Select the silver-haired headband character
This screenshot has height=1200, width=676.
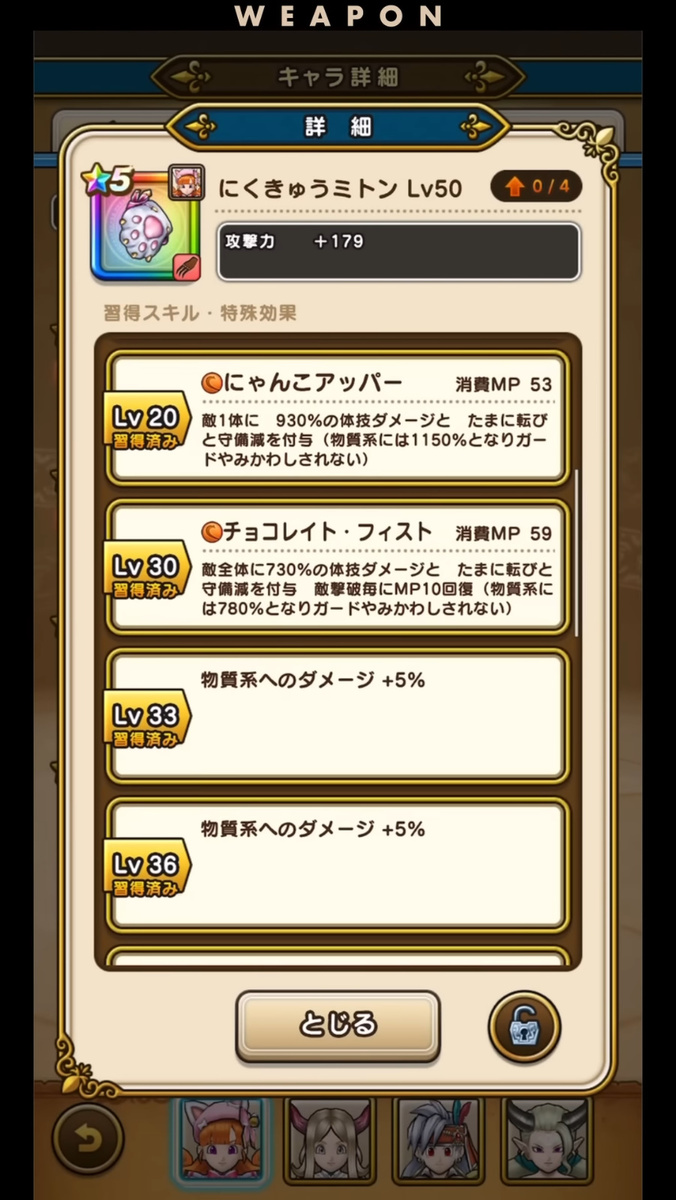[437, 1142]
